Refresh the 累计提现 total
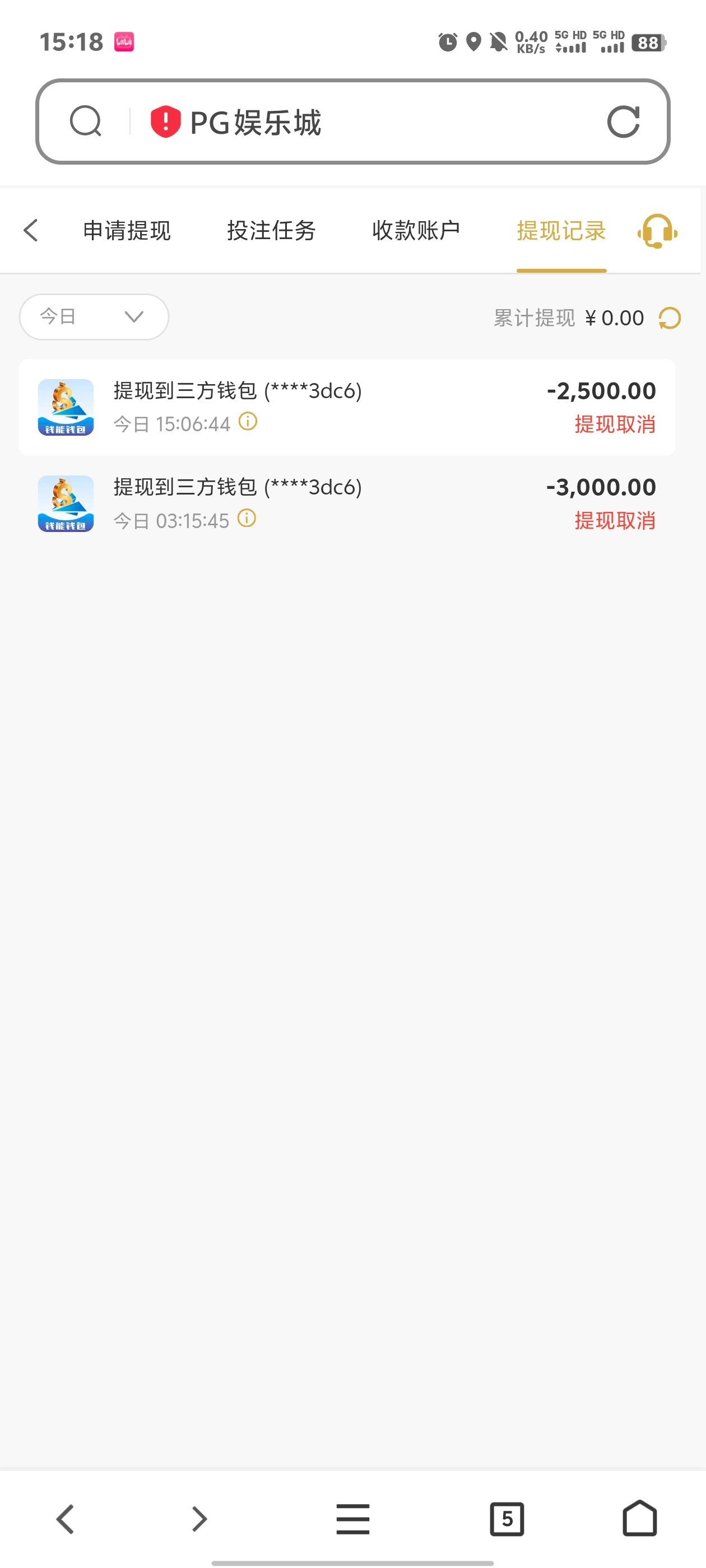 tap(670, 318)
